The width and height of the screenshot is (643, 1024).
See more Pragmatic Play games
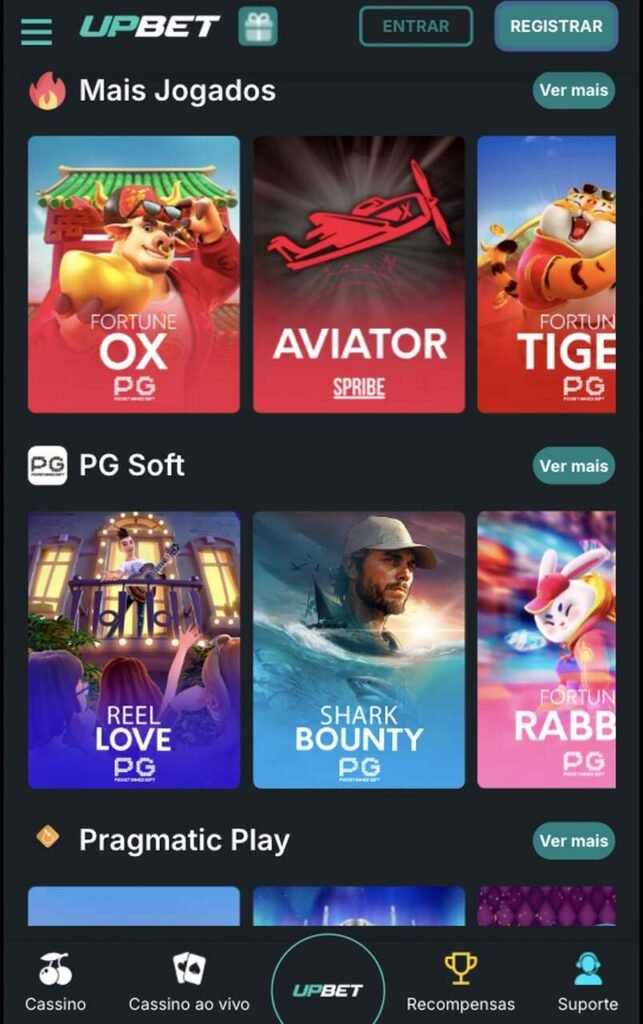(573, 841)
